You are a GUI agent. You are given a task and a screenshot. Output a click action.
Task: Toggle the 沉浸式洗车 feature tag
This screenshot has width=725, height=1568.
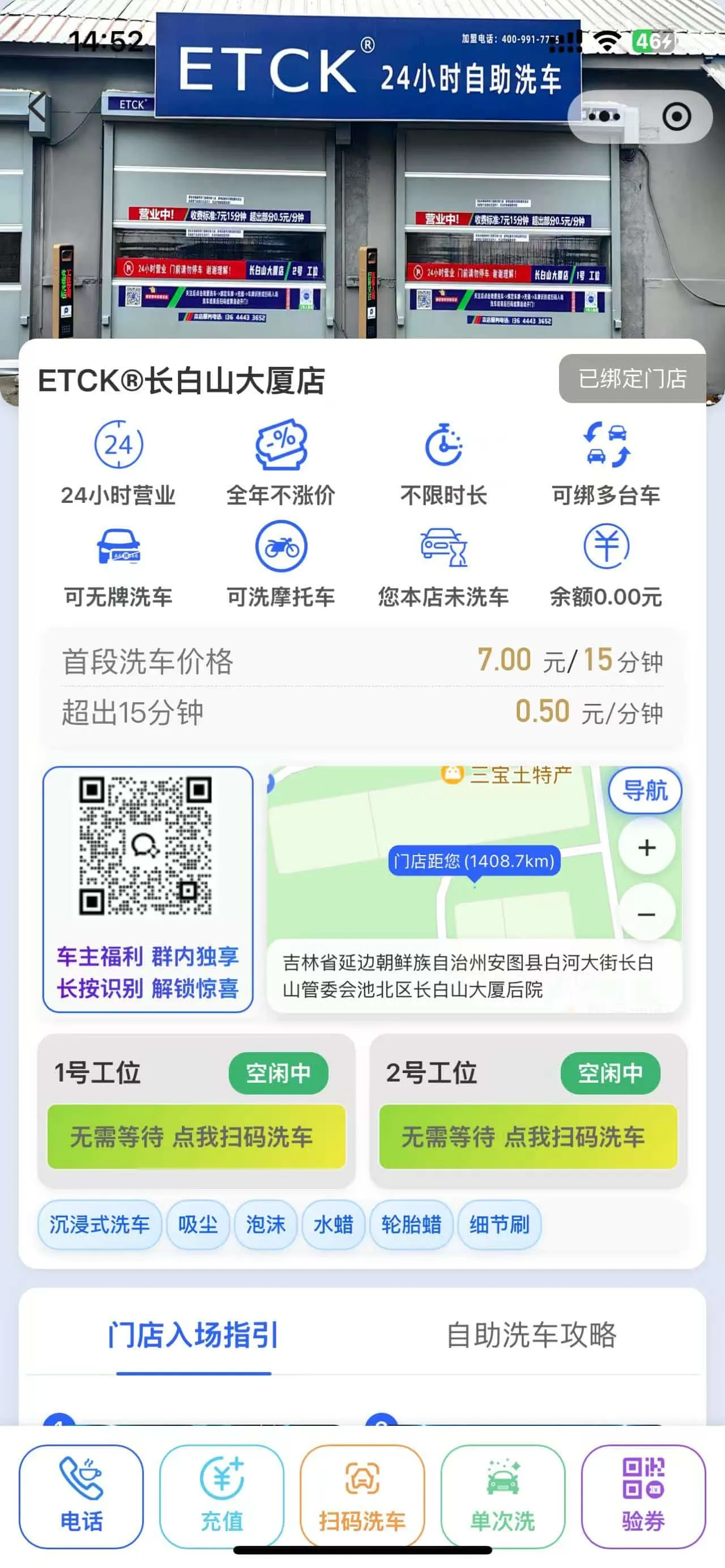click(99, 1225)
